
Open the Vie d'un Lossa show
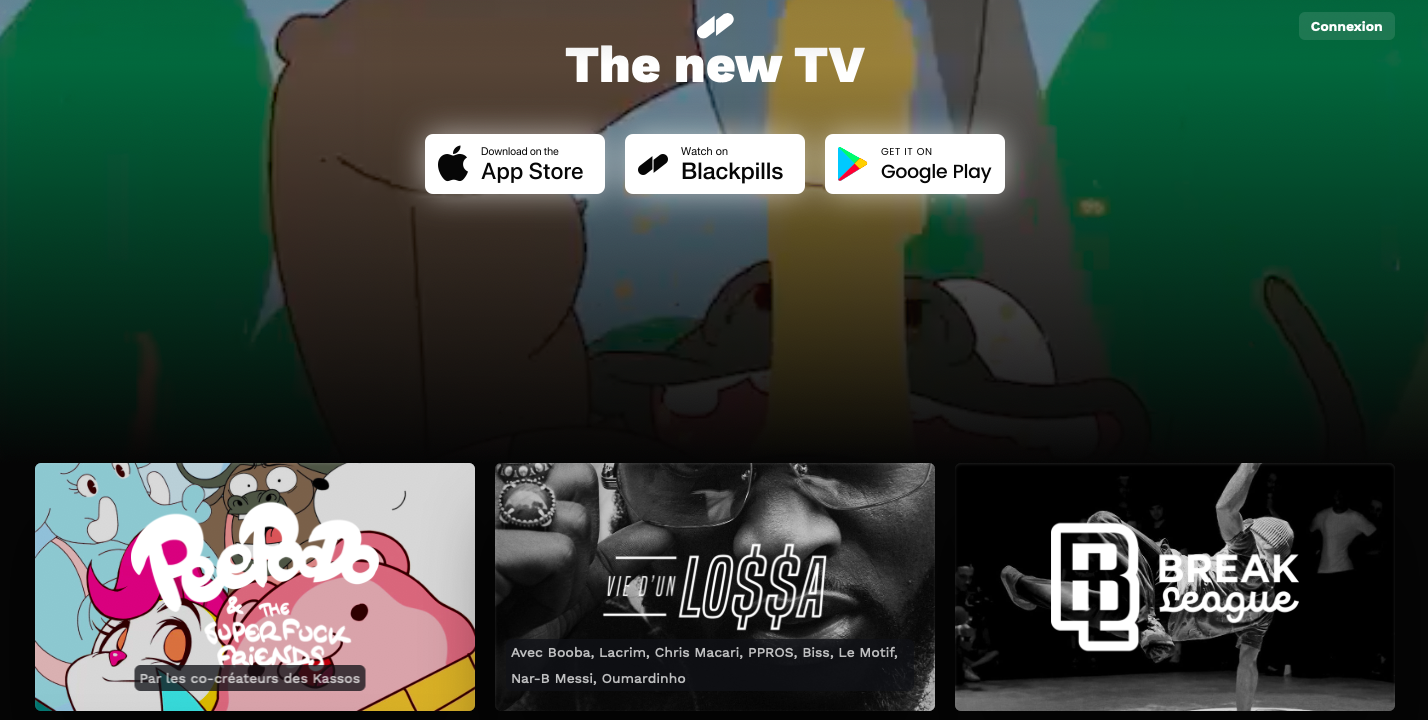point(715,587)
